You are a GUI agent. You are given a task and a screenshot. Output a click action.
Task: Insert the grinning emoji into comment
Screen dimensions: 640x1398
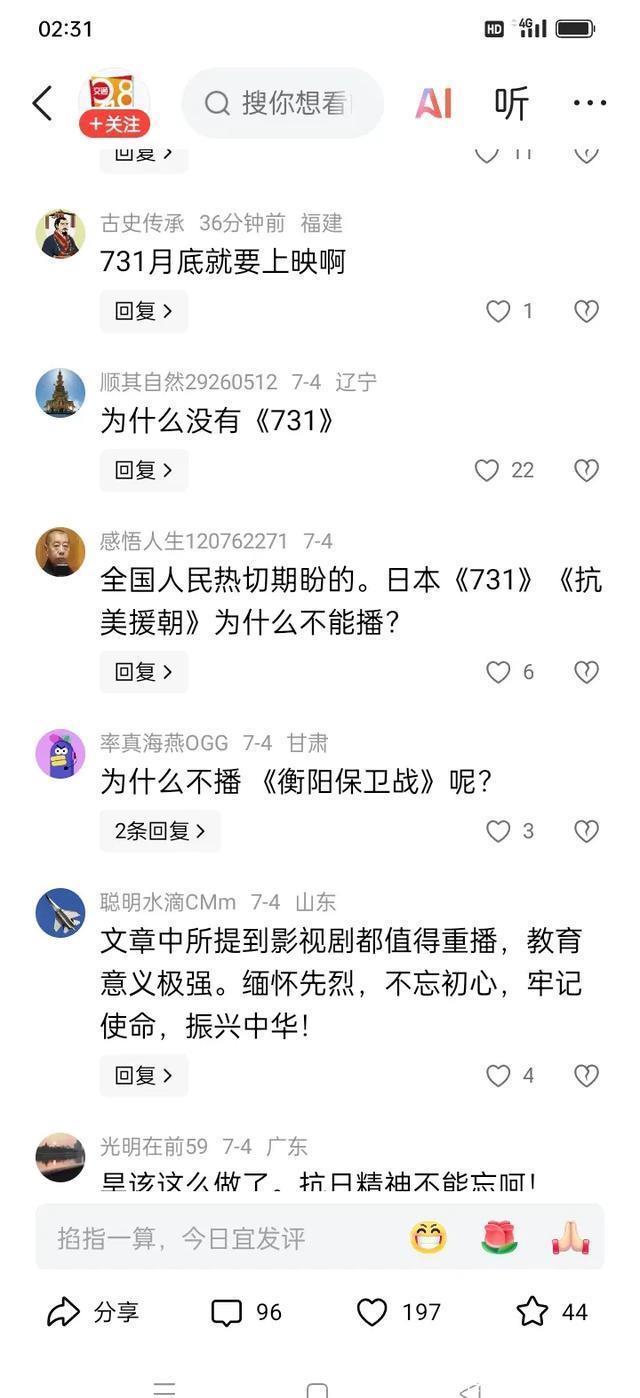(x=428, y=1238)
